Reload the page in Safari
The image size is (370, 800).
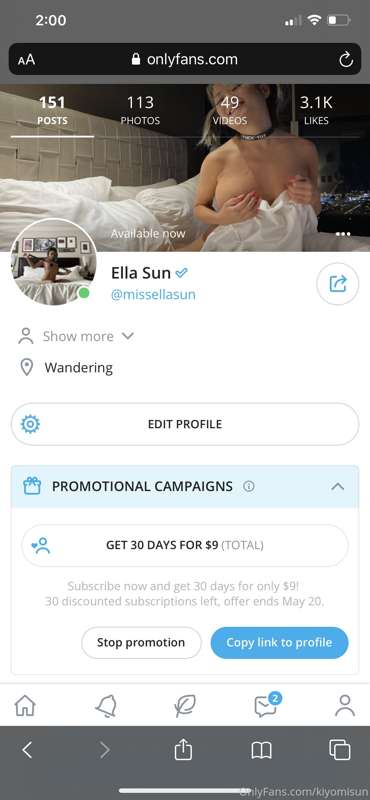click(346, 60)
